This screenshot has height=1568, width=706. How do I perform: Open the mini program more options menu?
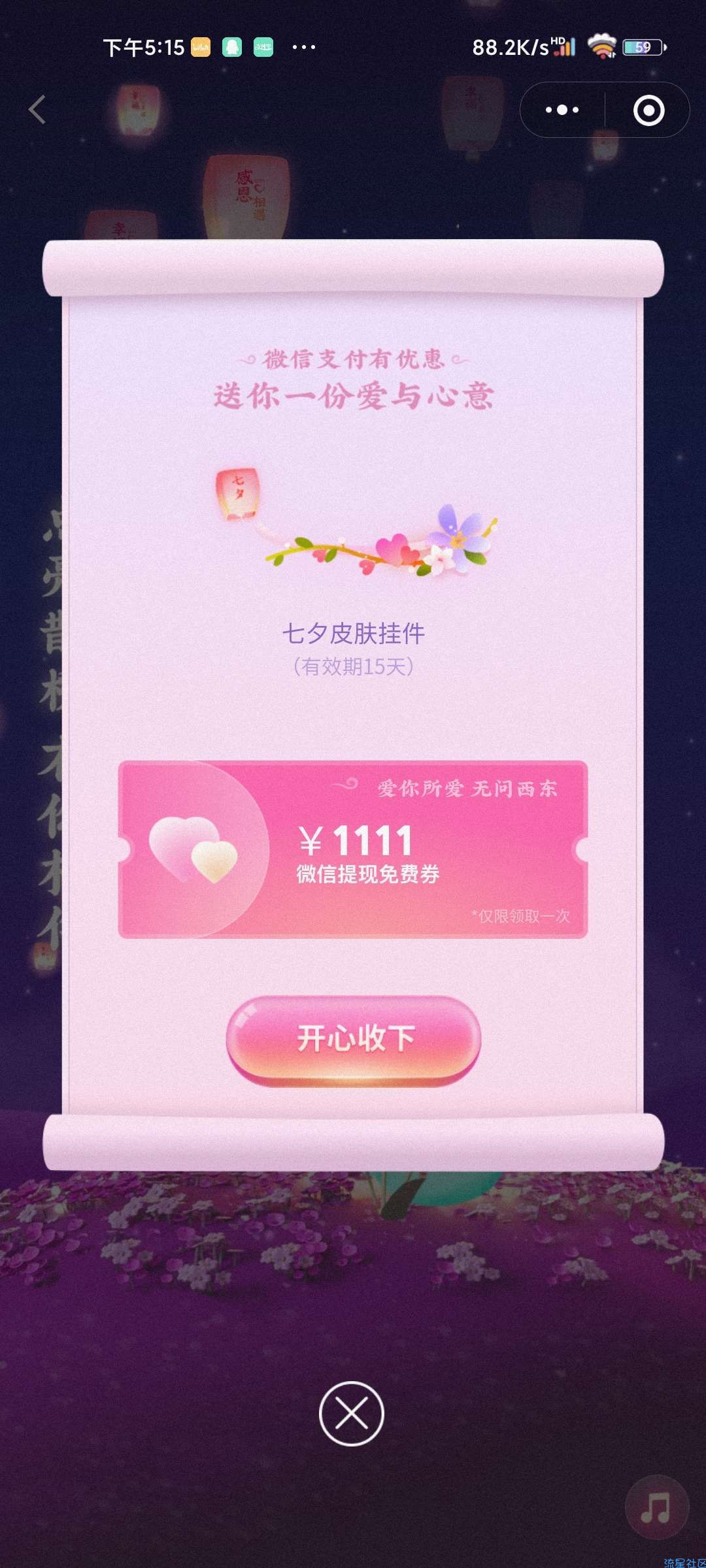562,110
